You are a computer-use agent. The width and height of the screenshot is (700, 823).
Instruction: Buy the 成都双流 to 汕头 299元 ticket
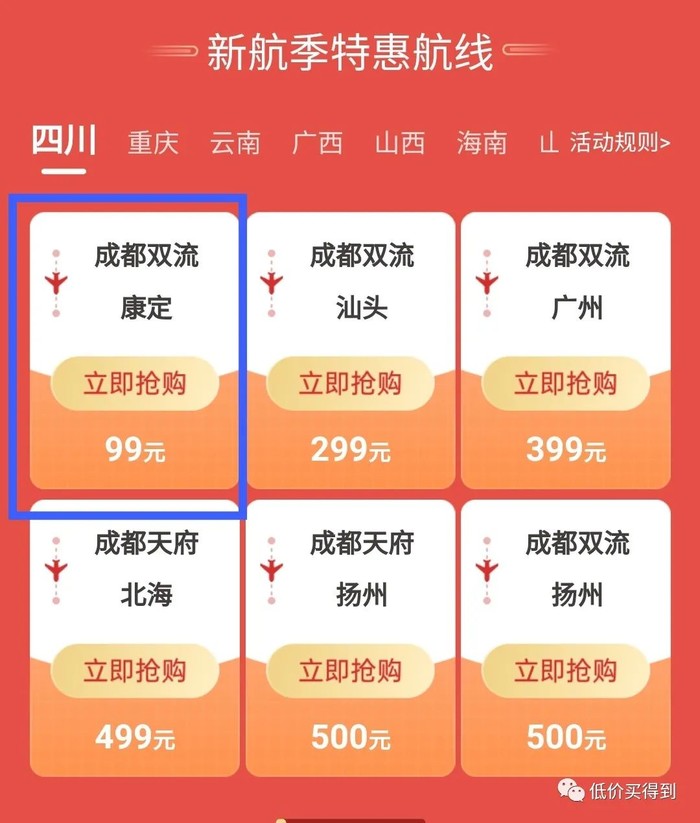coord(350,384)
